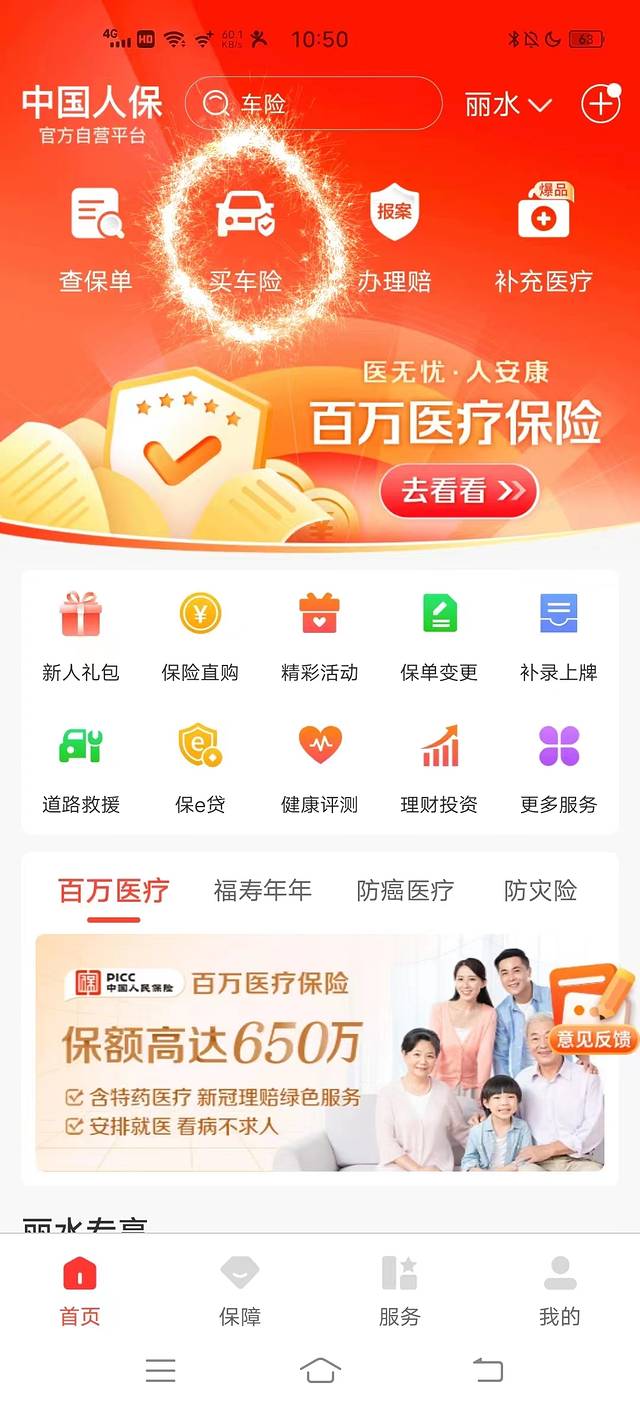Switch to the 福寿年年 tab

[x=262, y=890]
